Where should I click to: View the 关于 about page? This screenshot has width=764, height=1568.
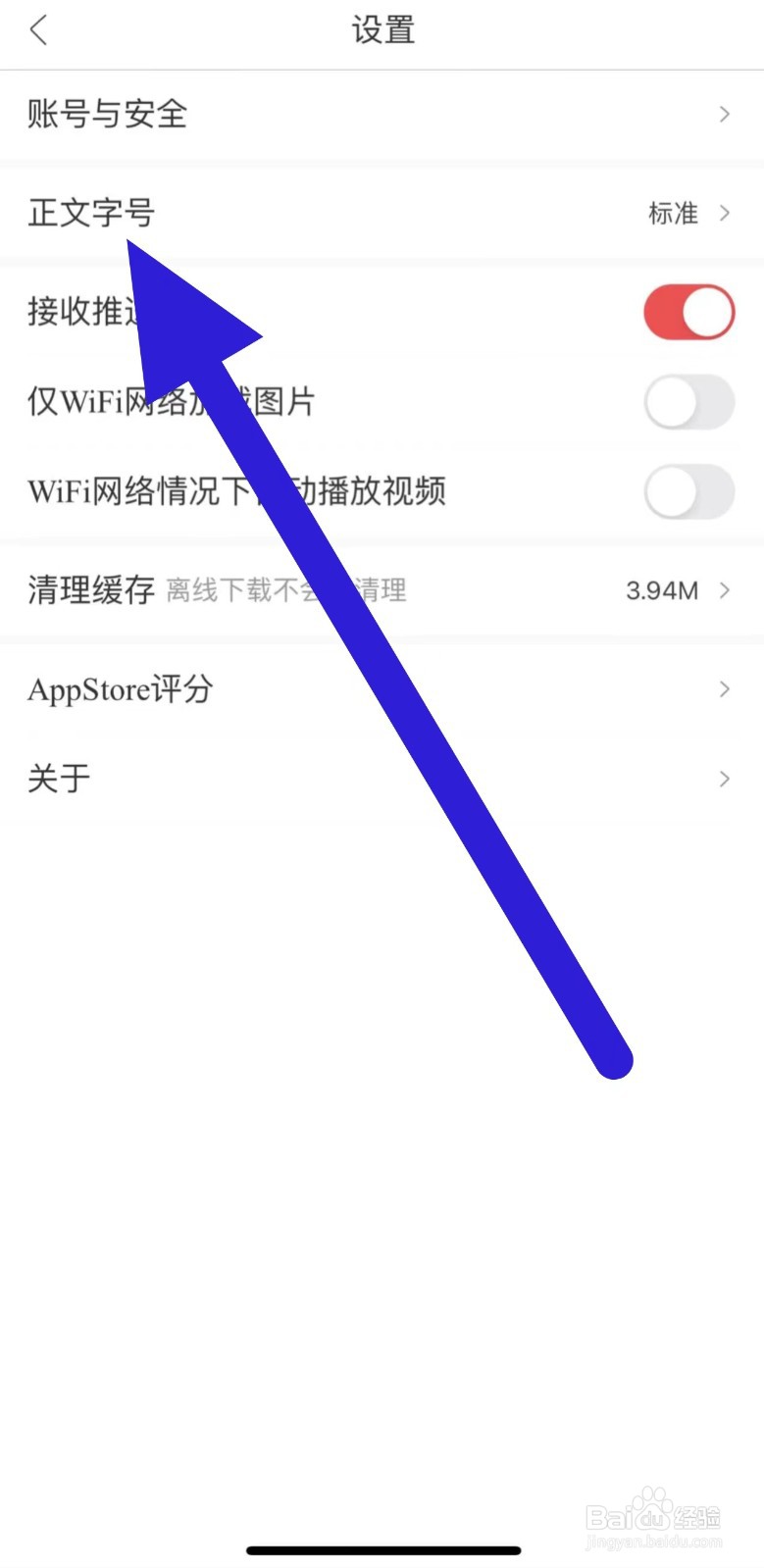point(58,779)
